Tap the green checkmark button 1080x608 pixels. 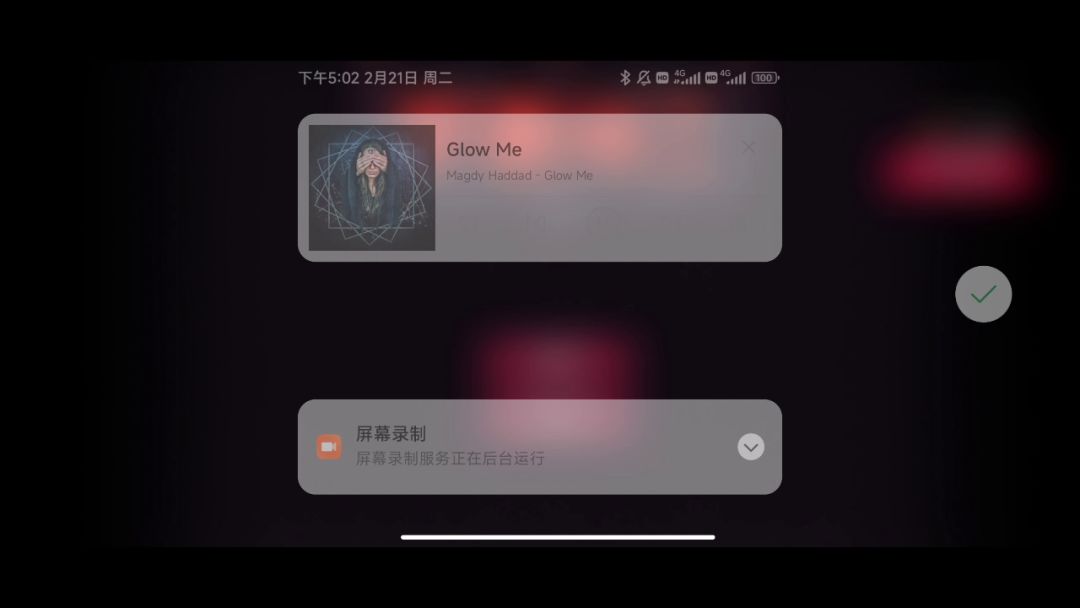click(x=983, y=294)
